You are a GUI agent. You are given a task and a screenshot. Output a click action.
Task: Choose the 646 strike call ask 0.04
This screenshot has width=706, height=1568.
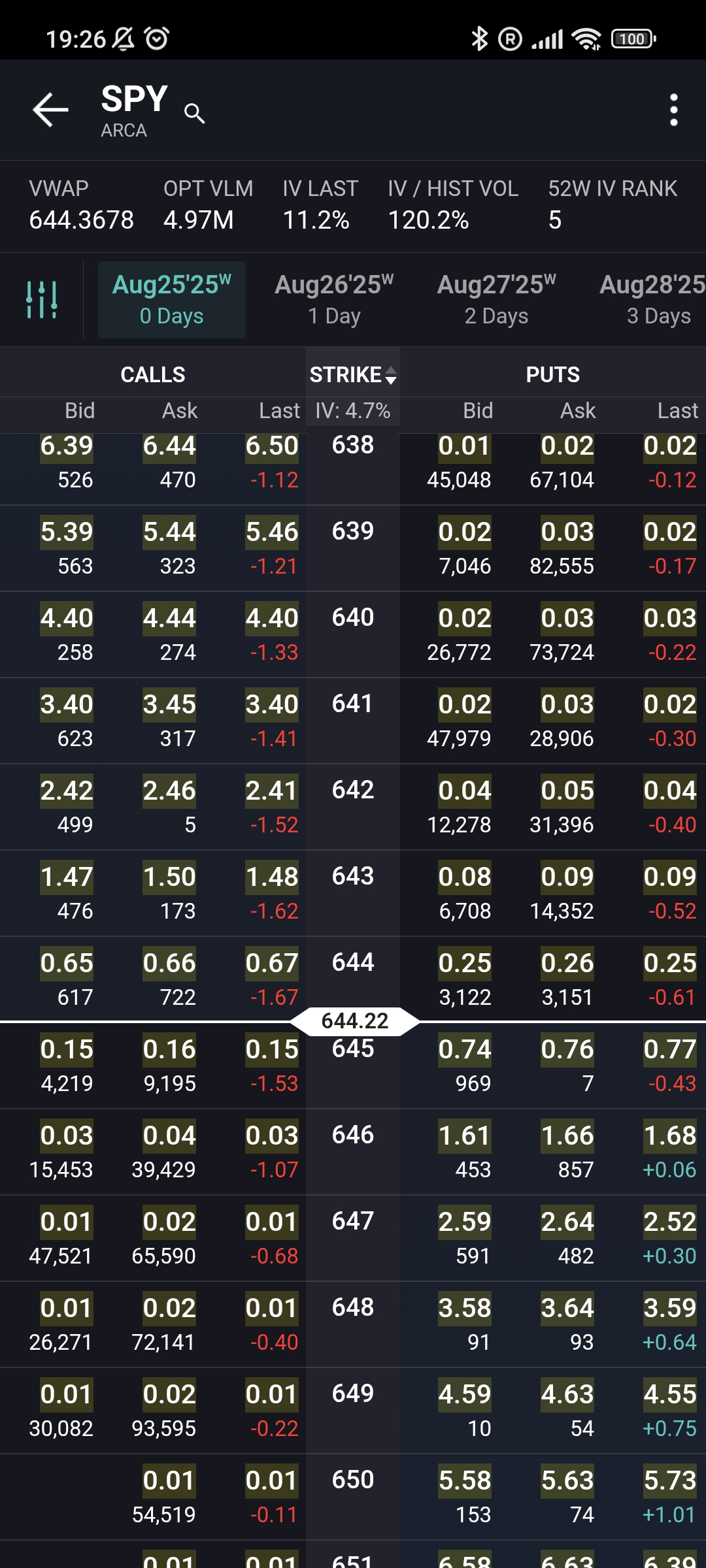click(x=169, y=1135)
